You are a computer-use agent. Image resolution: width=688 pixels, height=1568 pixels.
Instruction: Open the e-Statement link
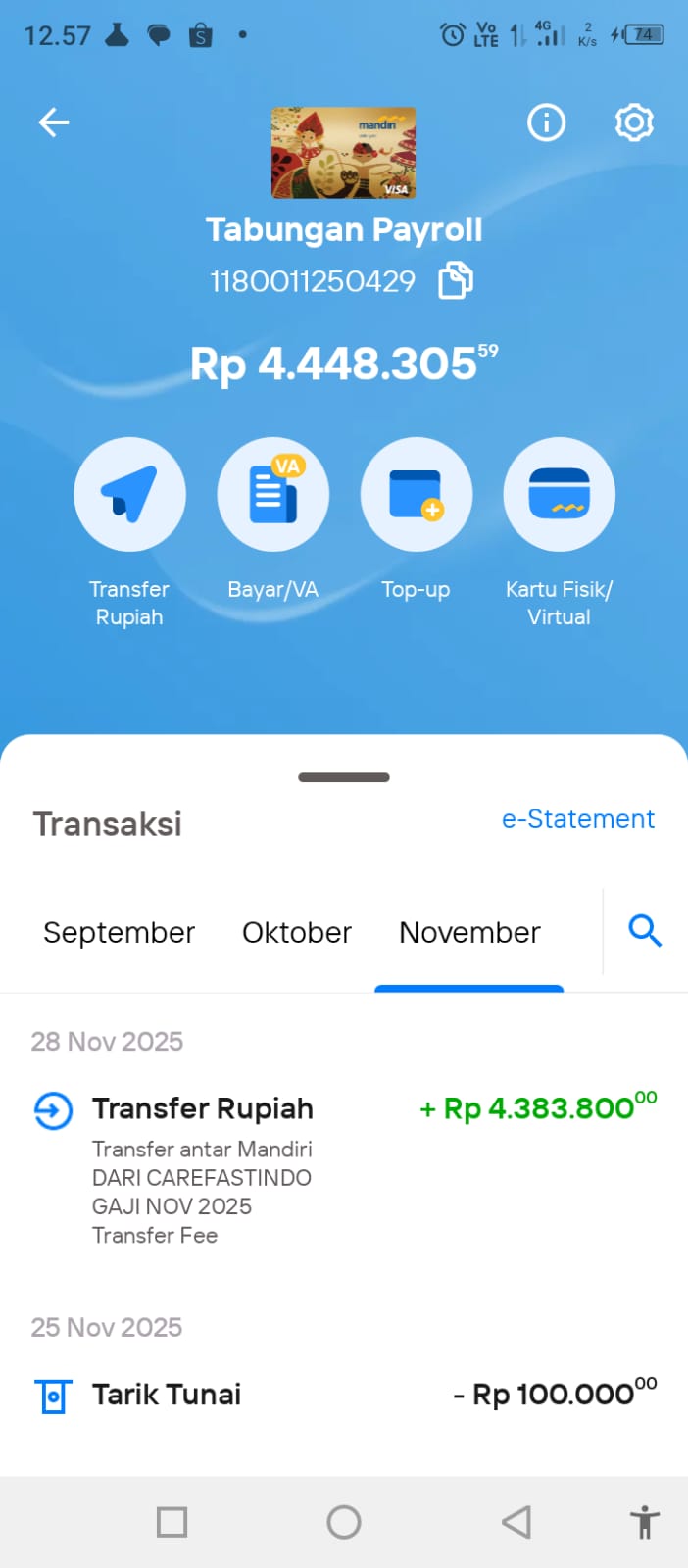tap(577, 819)
